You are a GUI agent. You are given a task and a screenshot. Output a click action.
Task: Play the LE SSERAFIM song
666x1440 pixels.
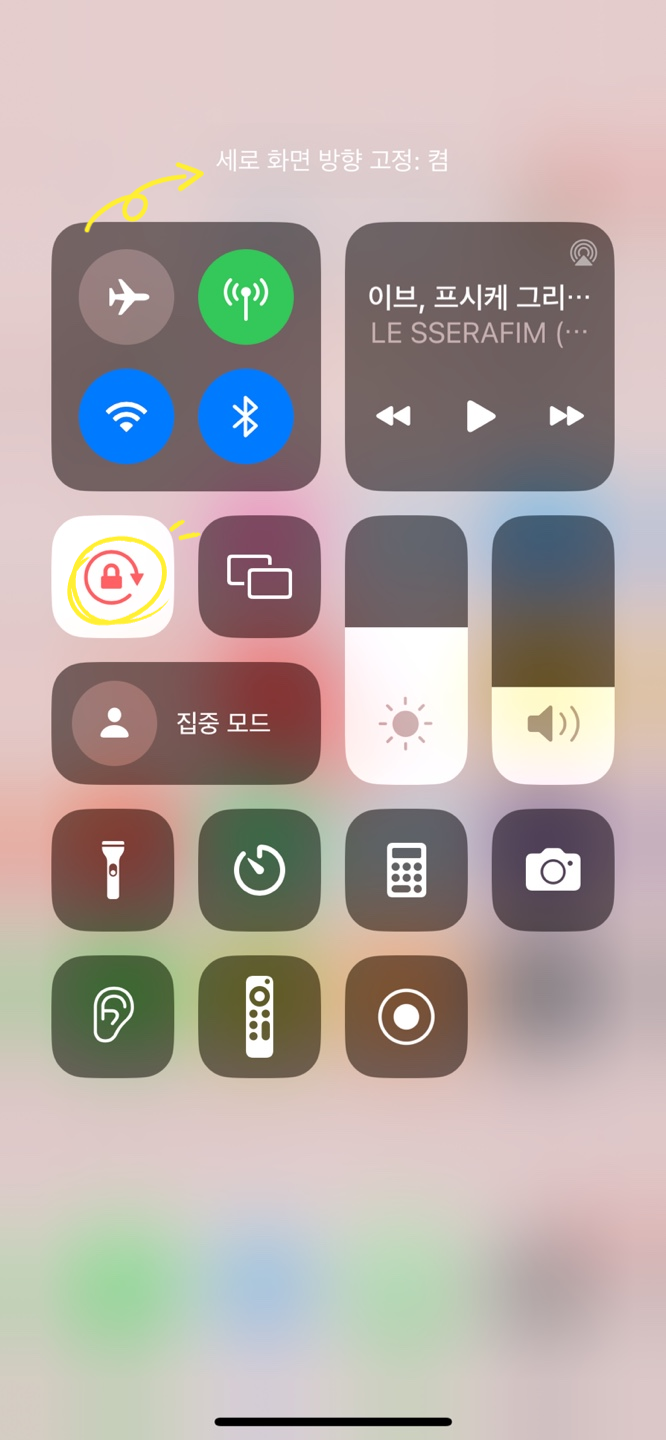(480, 416)
